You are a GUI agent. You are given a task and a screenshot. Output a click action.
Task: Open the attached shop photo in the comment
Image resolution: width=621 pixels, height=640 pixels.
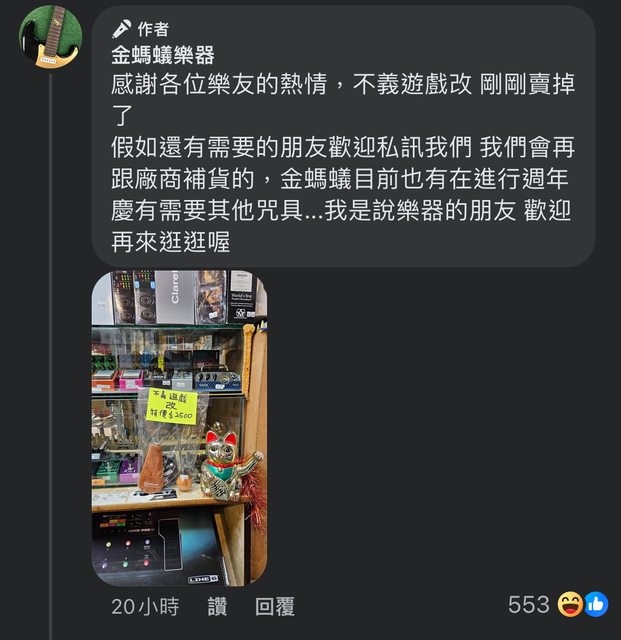(179, 428)
